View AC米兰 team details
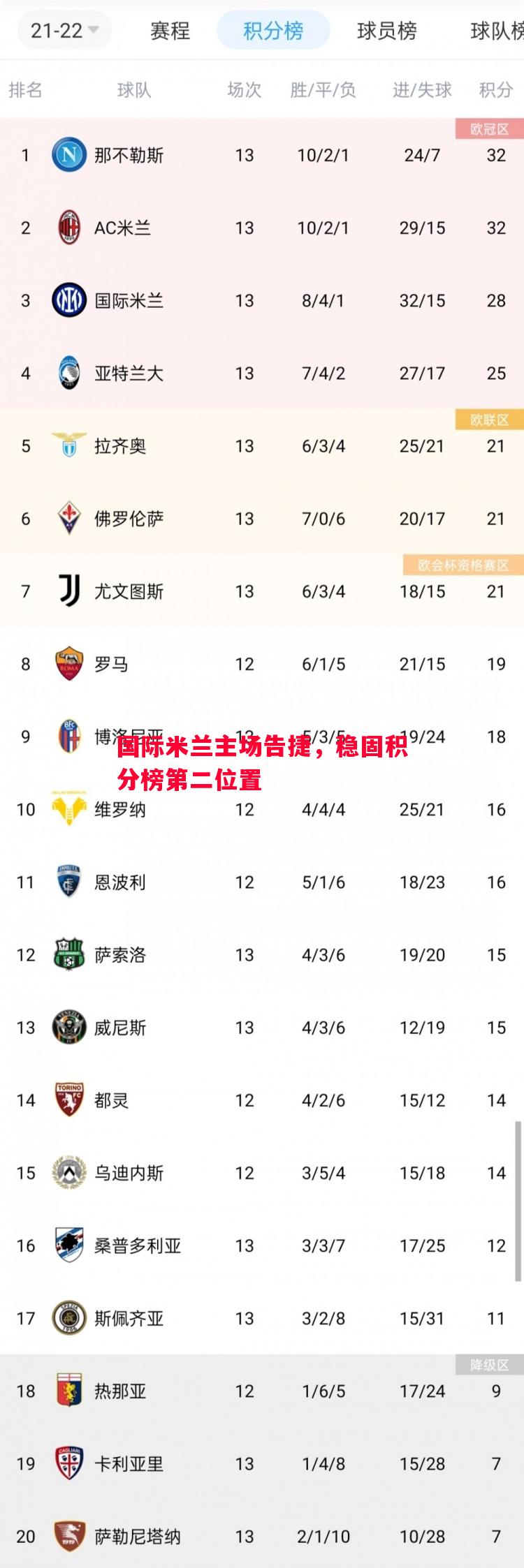The image size is (524, 1568). pos(122,228)
